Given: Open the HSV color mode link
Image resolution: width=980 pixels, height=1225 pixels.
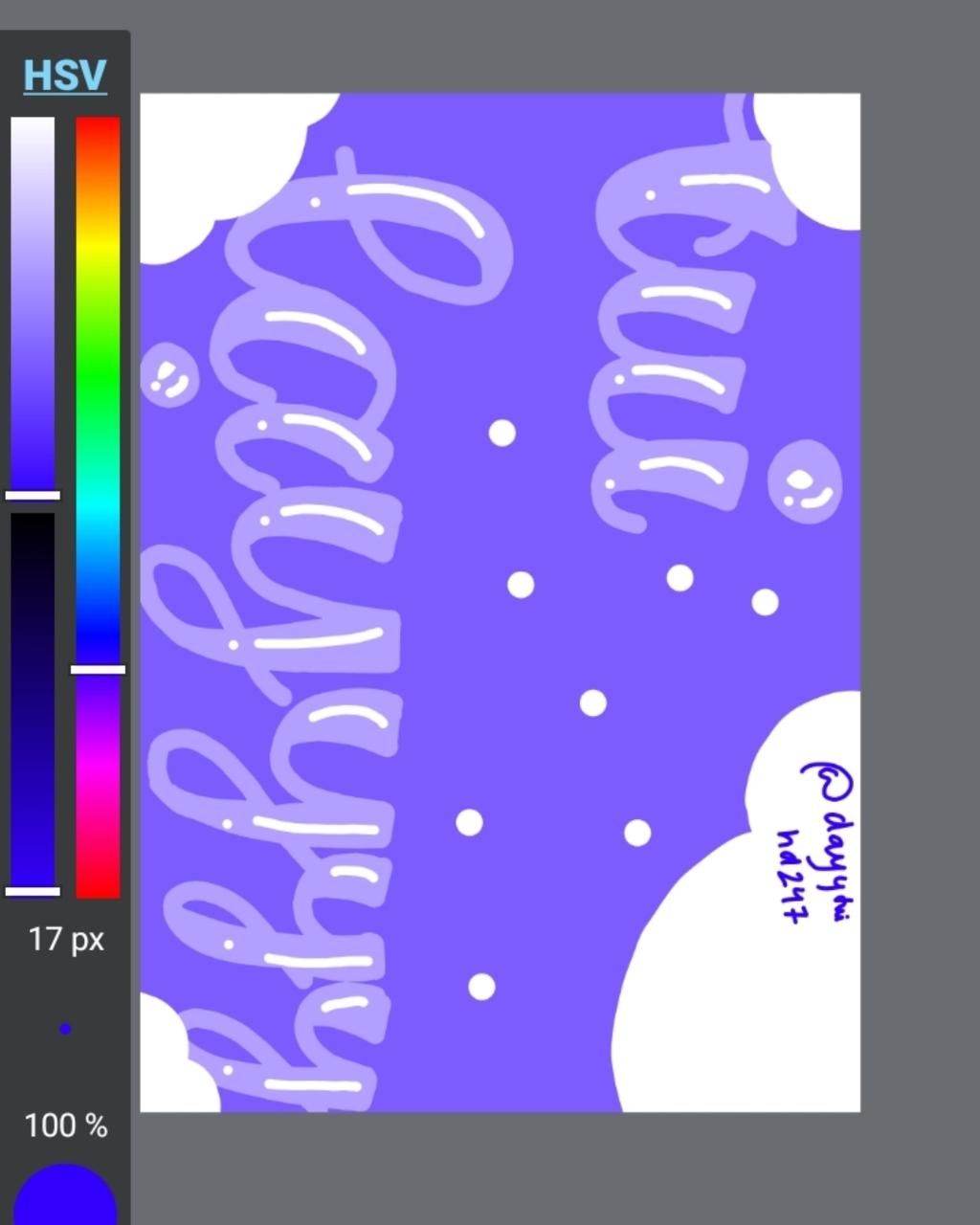Looking at the screenshot, I should [x=65, y=76].
